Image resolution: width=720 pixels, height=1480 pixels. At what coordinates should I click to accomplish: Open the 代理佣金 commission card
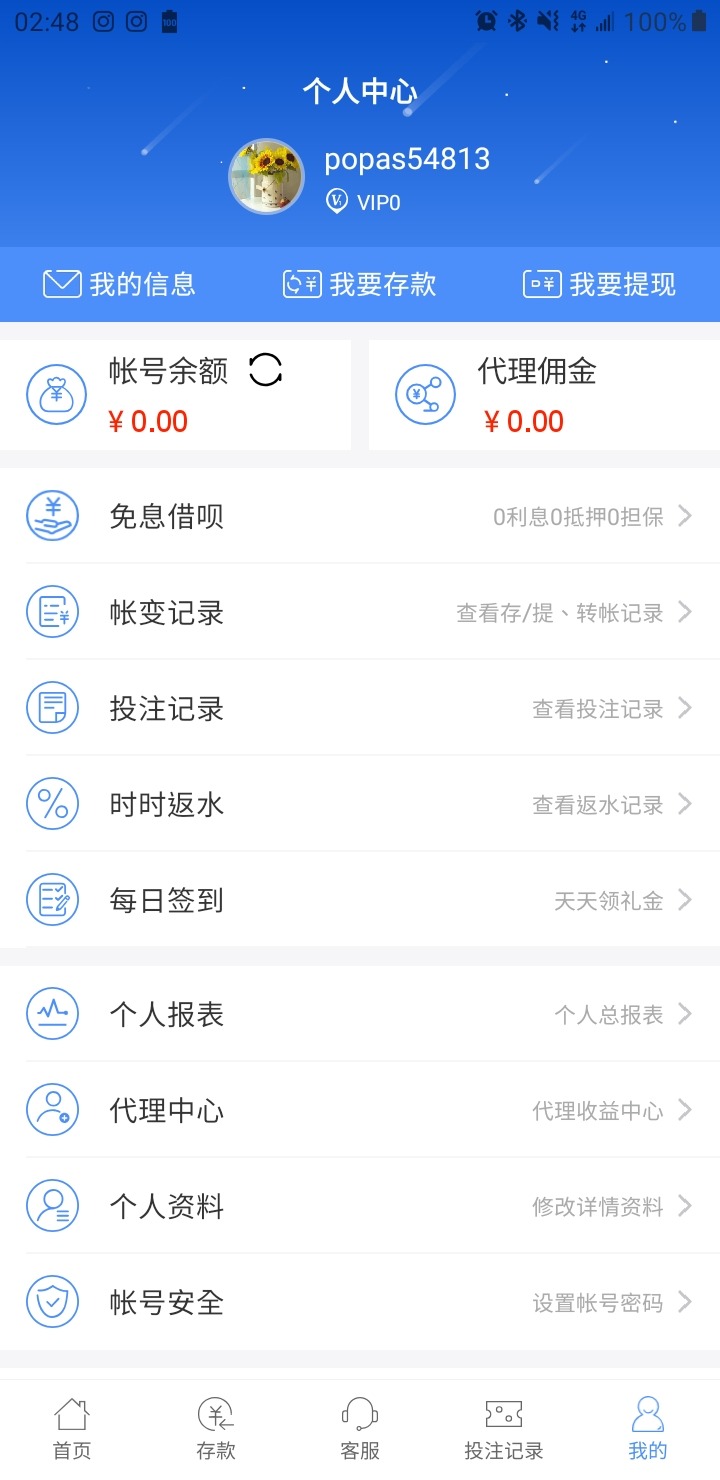(x=545, y=395)
